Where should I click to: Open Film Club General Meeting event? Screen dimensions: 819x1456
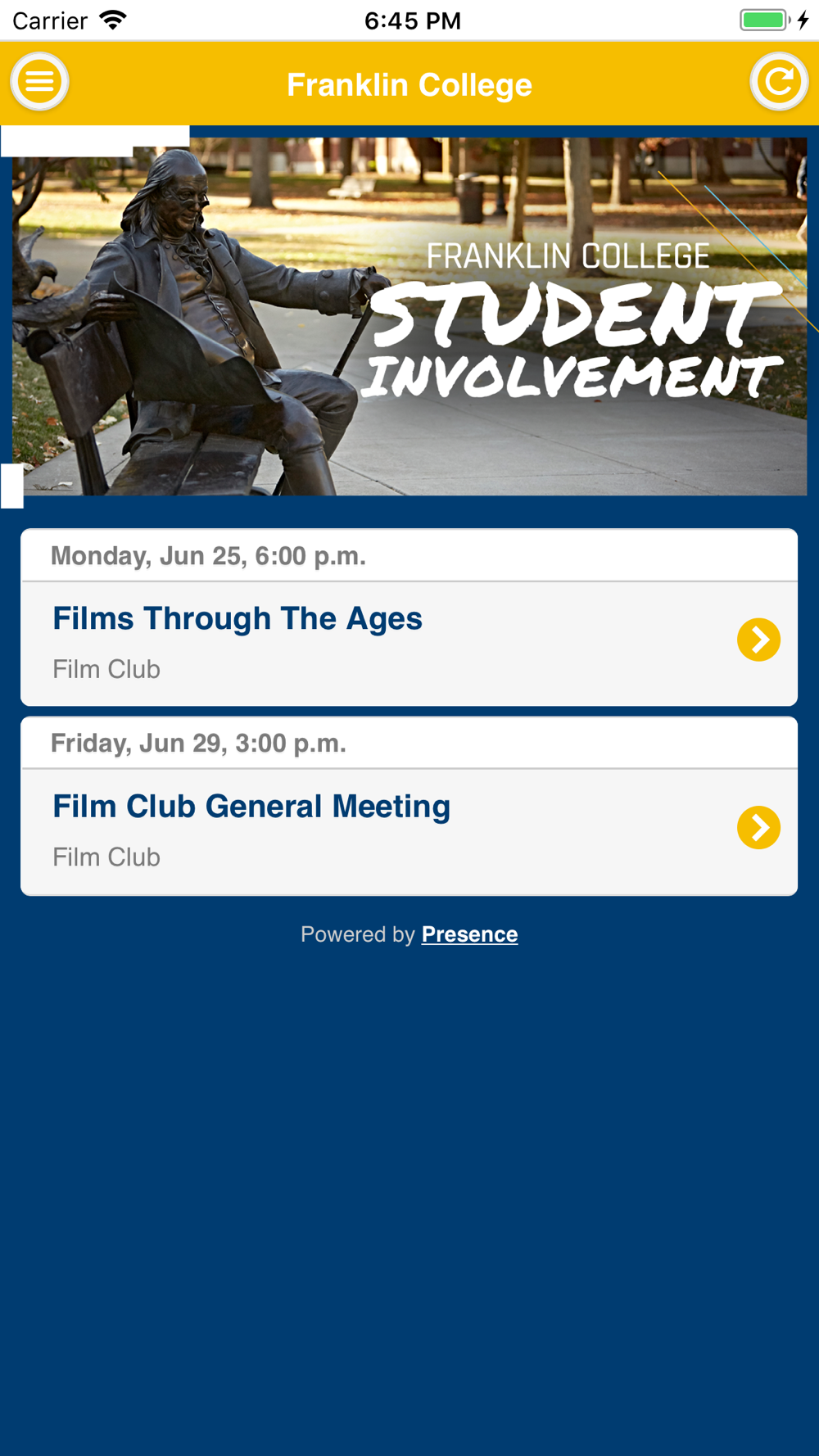[409, 831]
